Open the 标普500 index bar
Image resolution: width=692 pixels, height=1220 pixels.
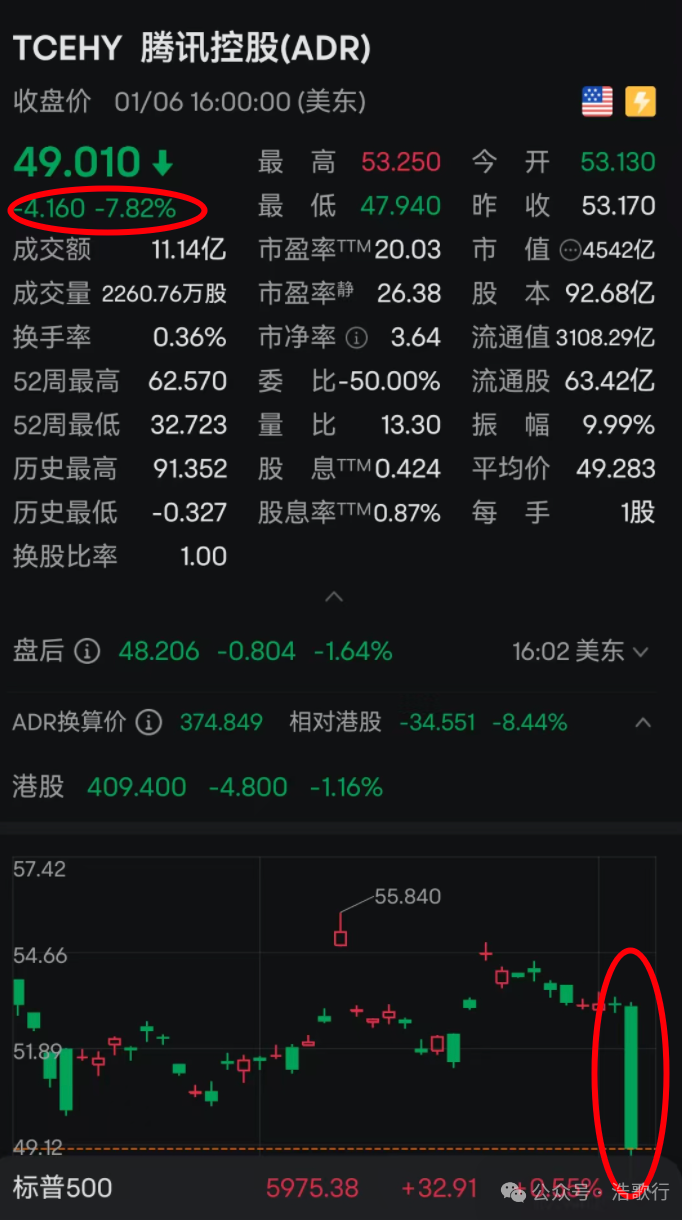click(x=341, y=1189)
